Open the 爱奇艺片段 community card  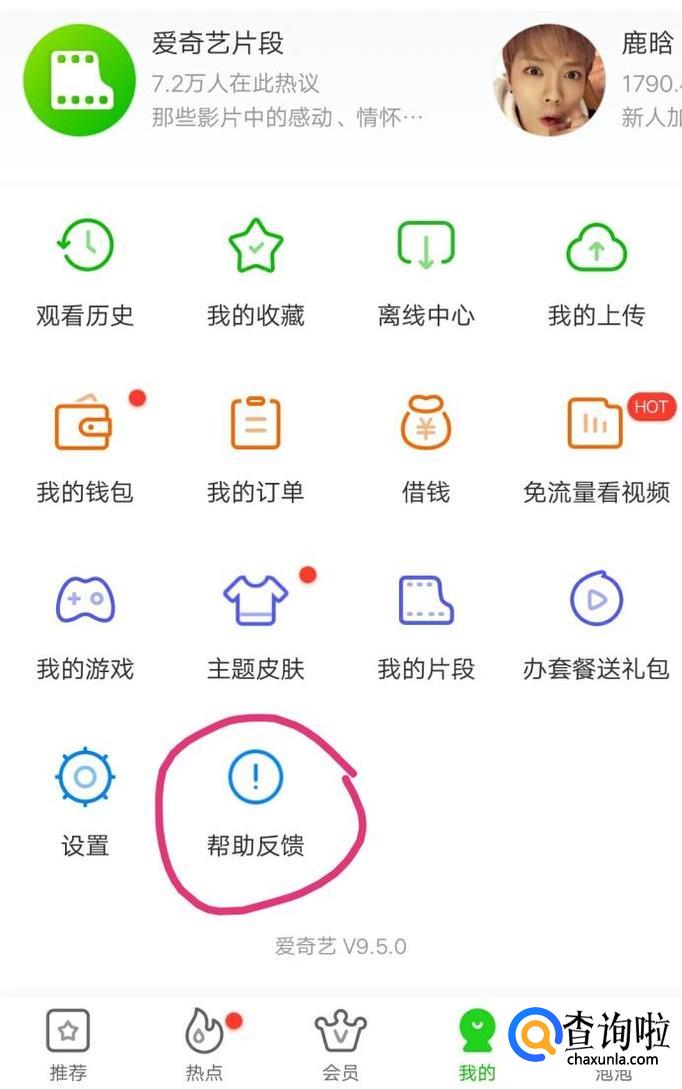click(x=220, y=80)
